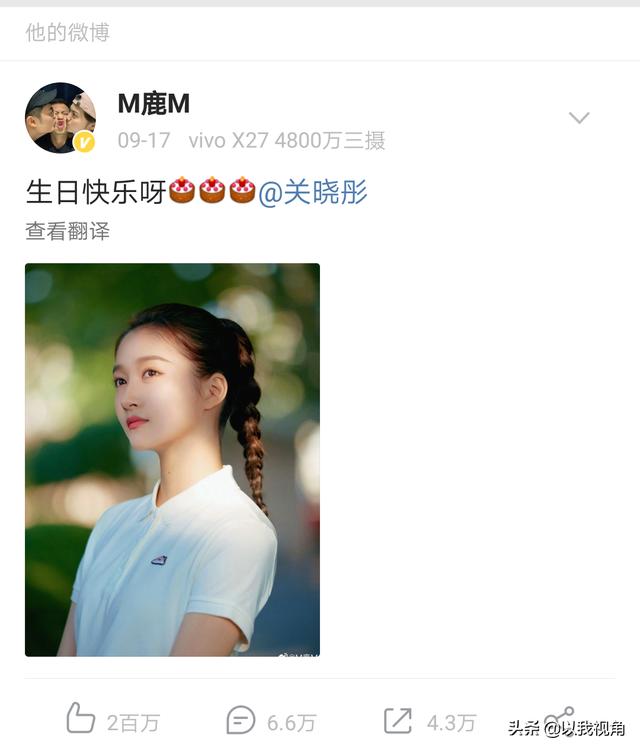Expand the post options chevron
The height and width of the screenshot is (751, 640).
click(578, 118)
